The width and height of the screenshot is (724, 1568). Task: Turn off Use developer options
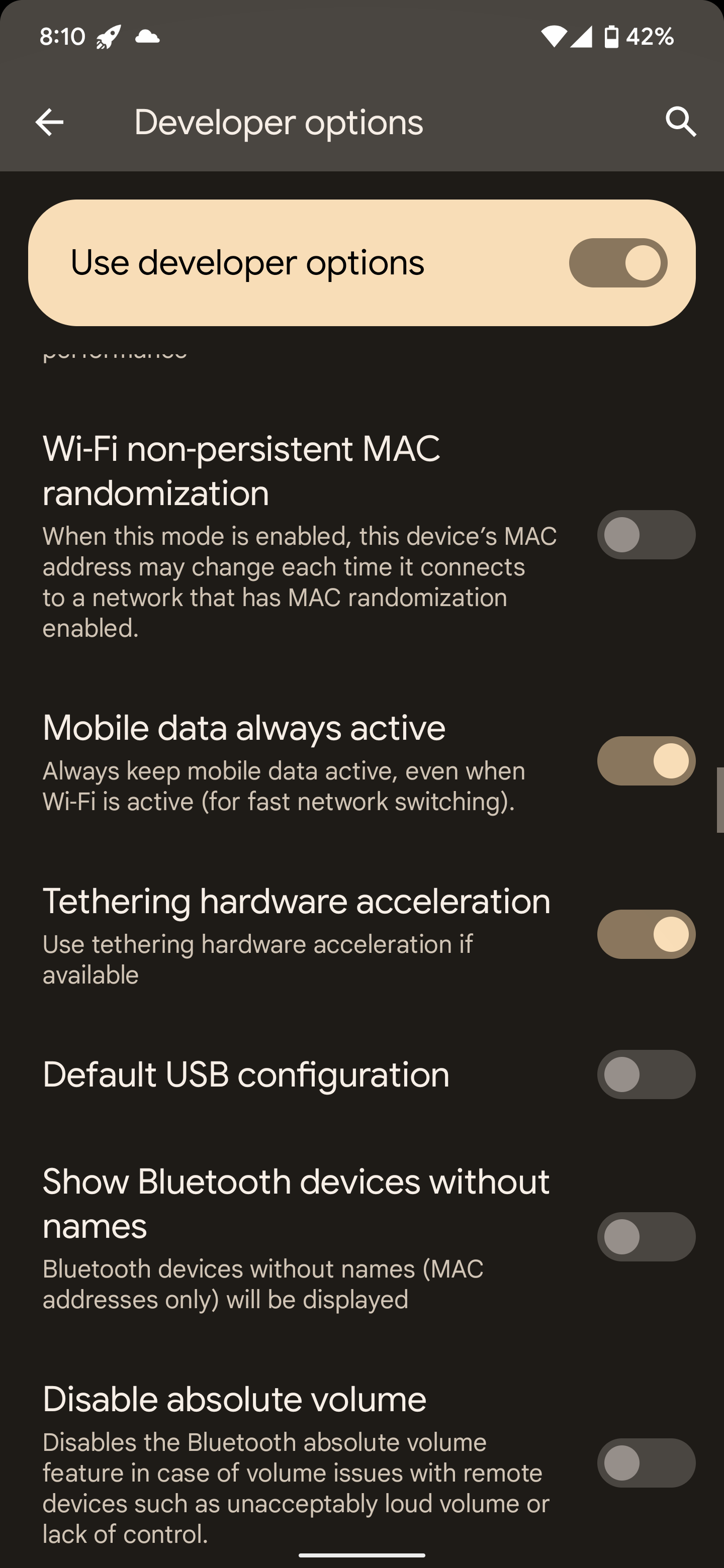click(618, 263)
